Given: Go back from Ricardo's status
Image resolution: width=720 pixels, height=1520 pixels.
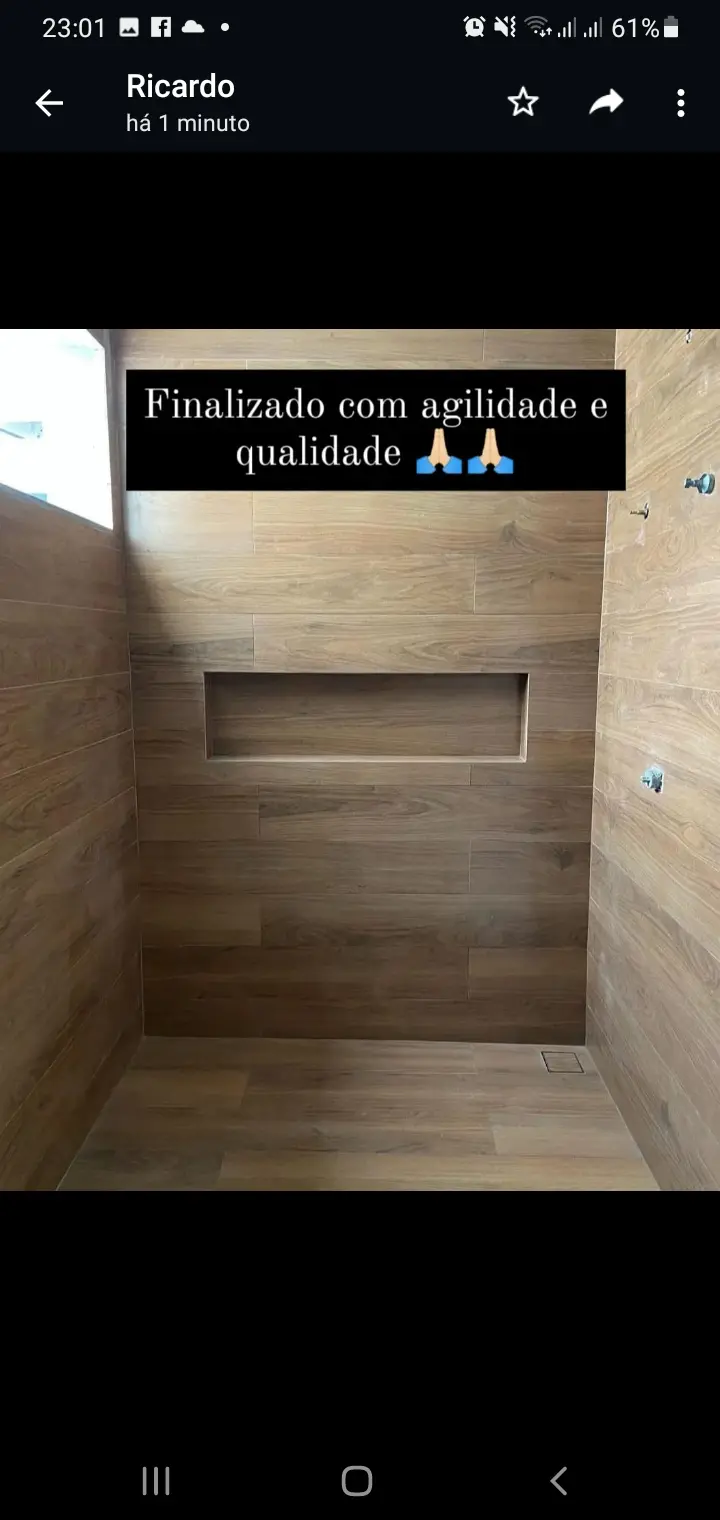Looking at the screenshot, I should point(49,103).
